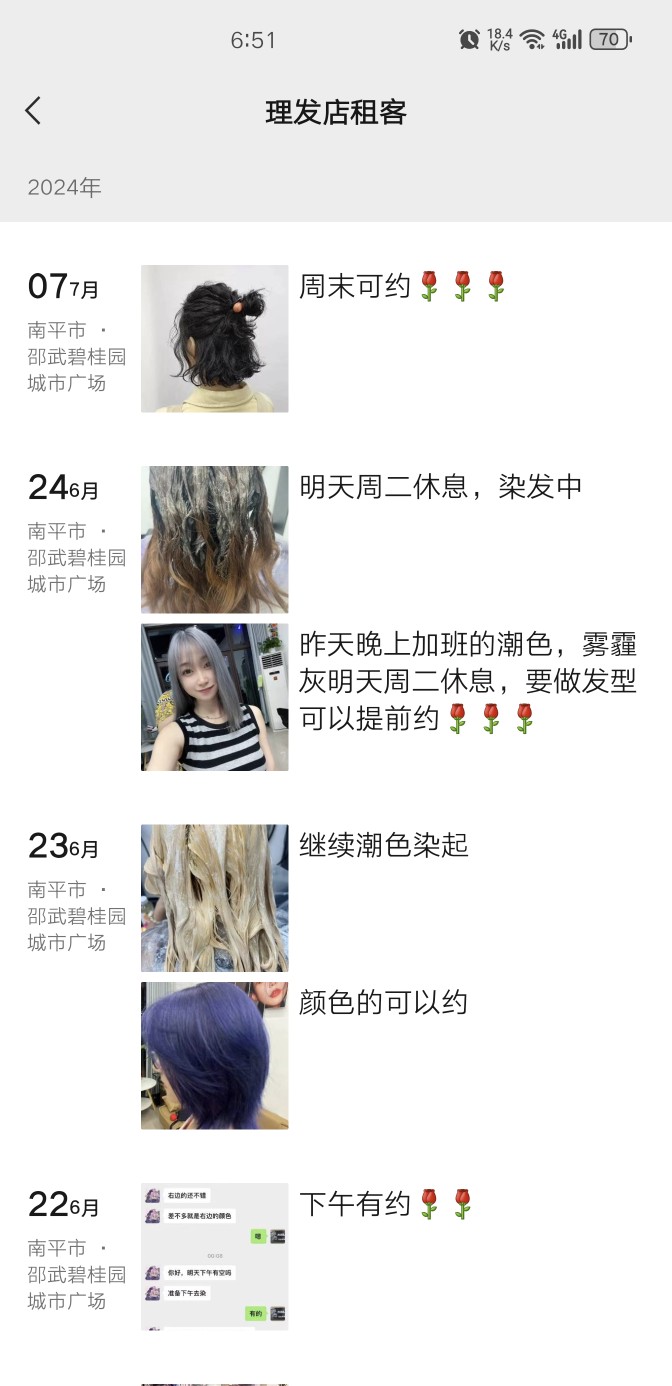Open the 周末可约 post photo from July 7
This screenshot has width=672, height=1386.
(214, 338)
